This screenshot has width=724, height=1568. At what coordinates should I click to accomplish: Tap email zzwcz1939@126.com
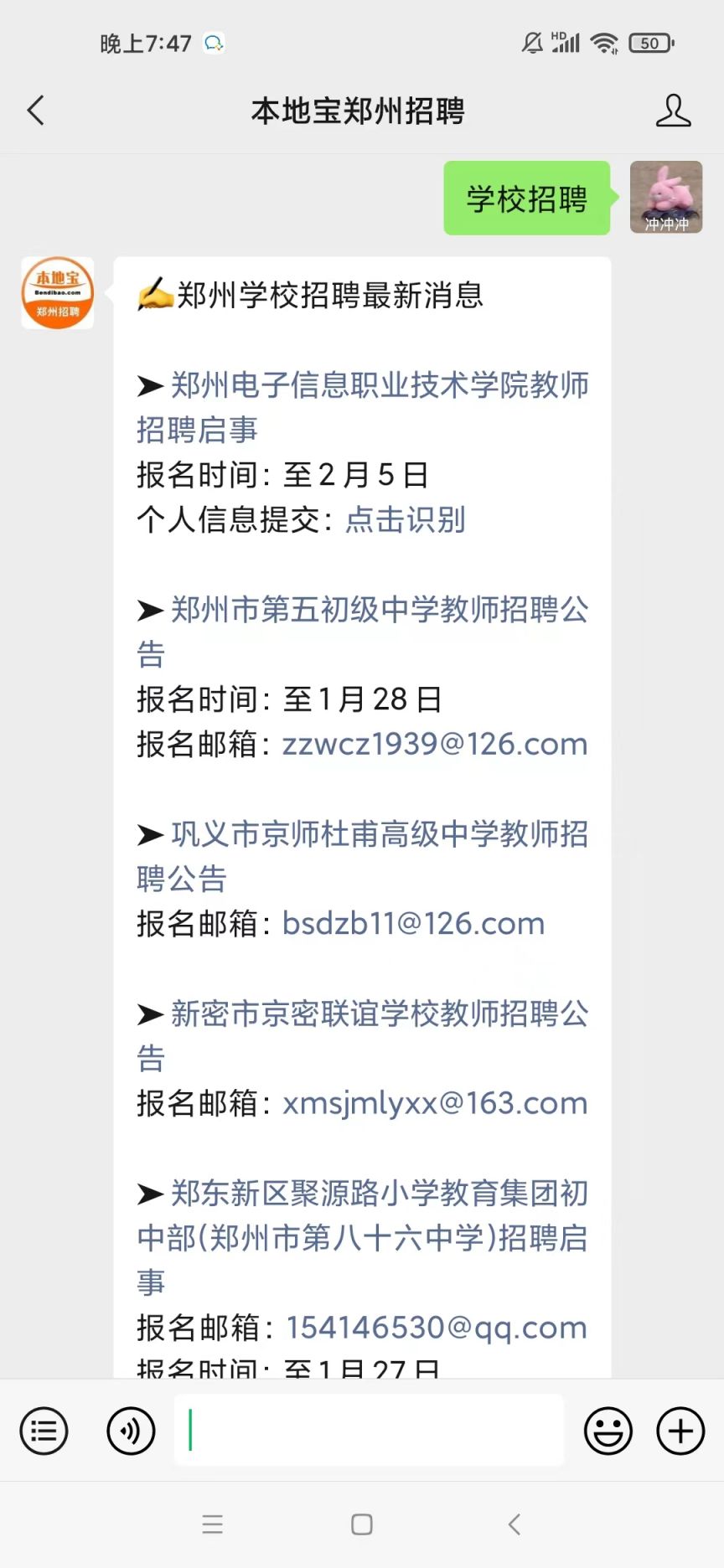(435, 744)
